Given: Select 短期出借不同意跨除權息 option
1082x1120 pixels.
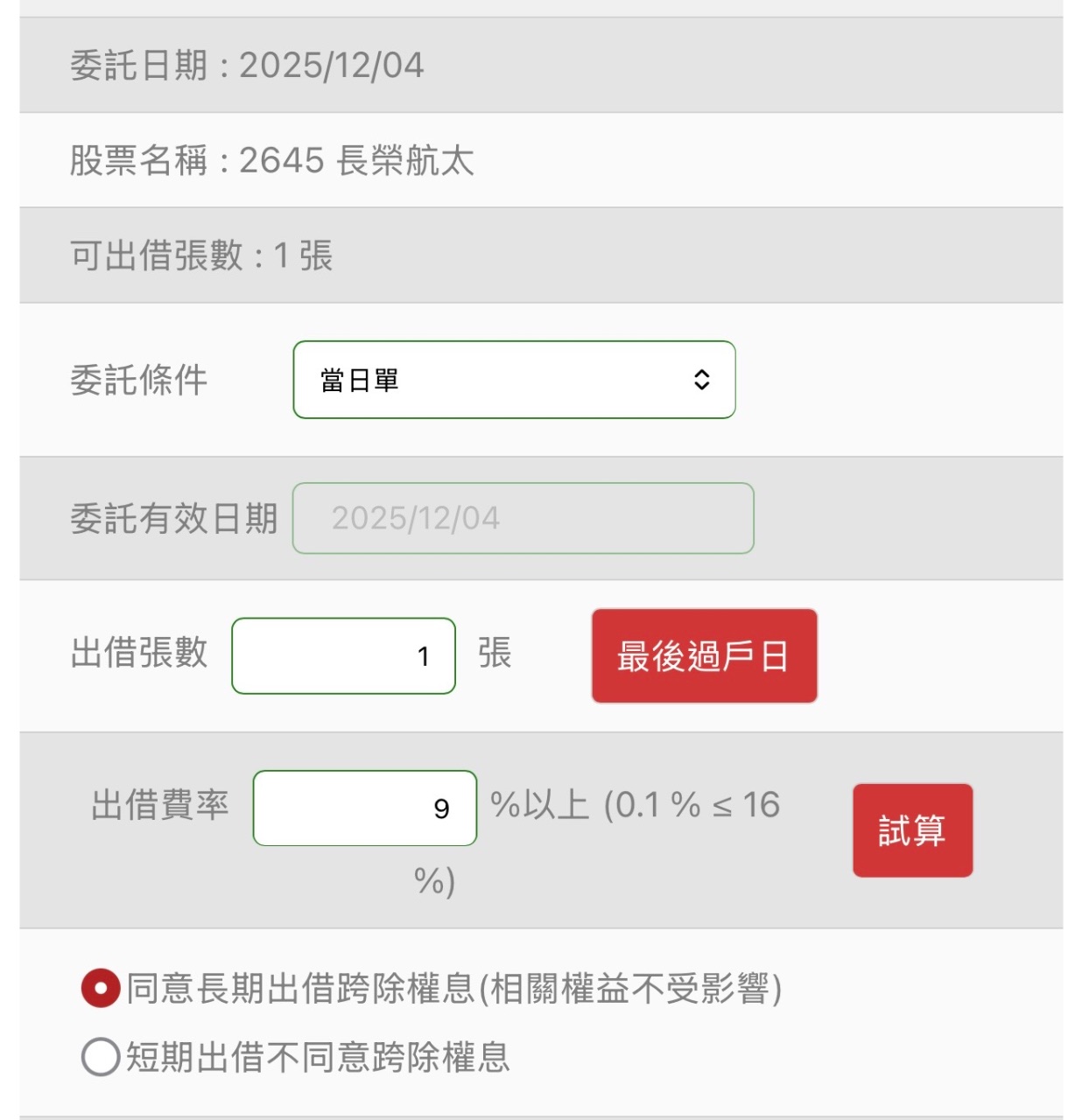Looking at the screenshot, I should pos(101,1057).
